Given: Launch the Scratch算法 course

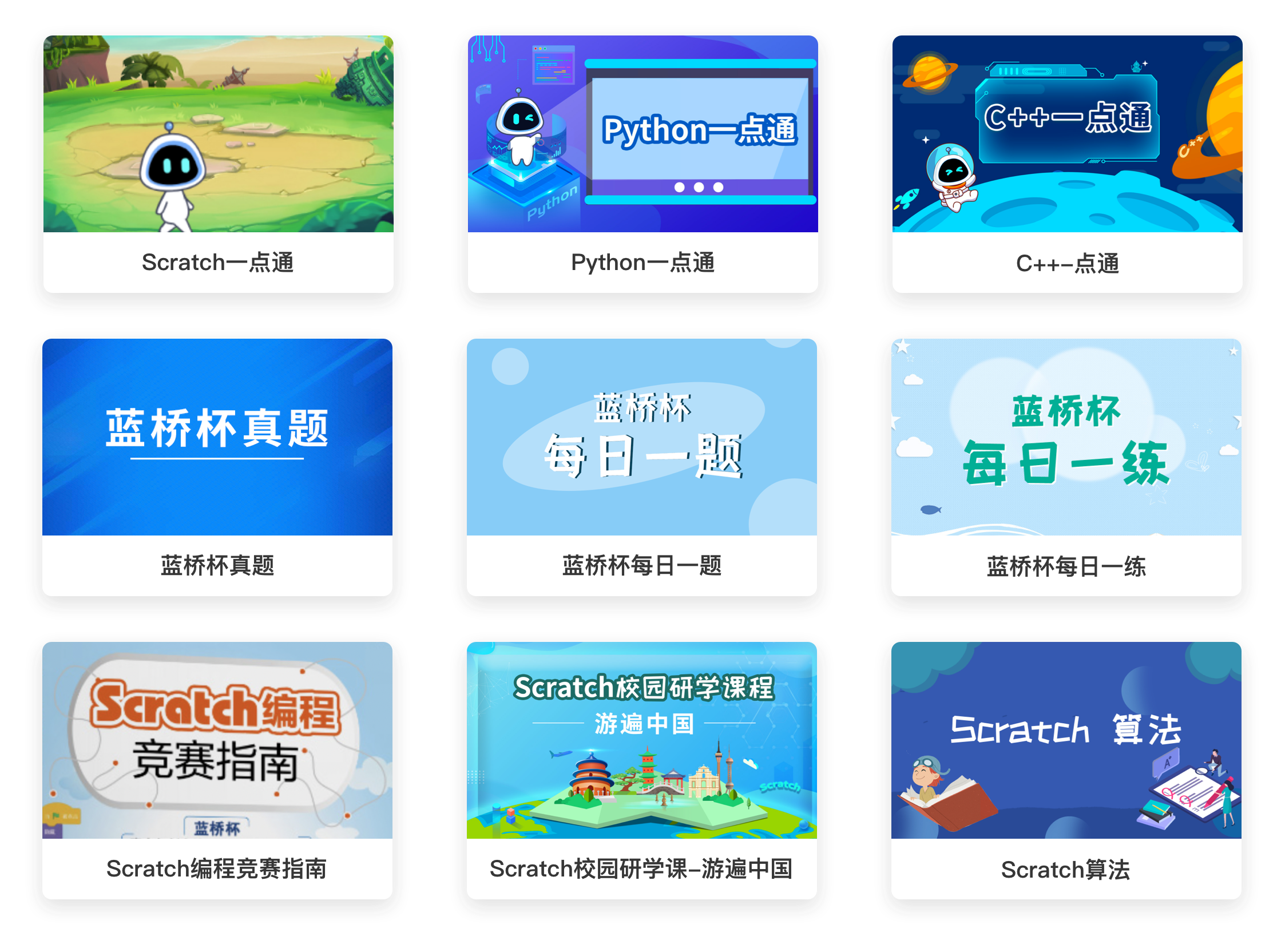Looking at the screenshot, I should click(x=1066, y=770).
